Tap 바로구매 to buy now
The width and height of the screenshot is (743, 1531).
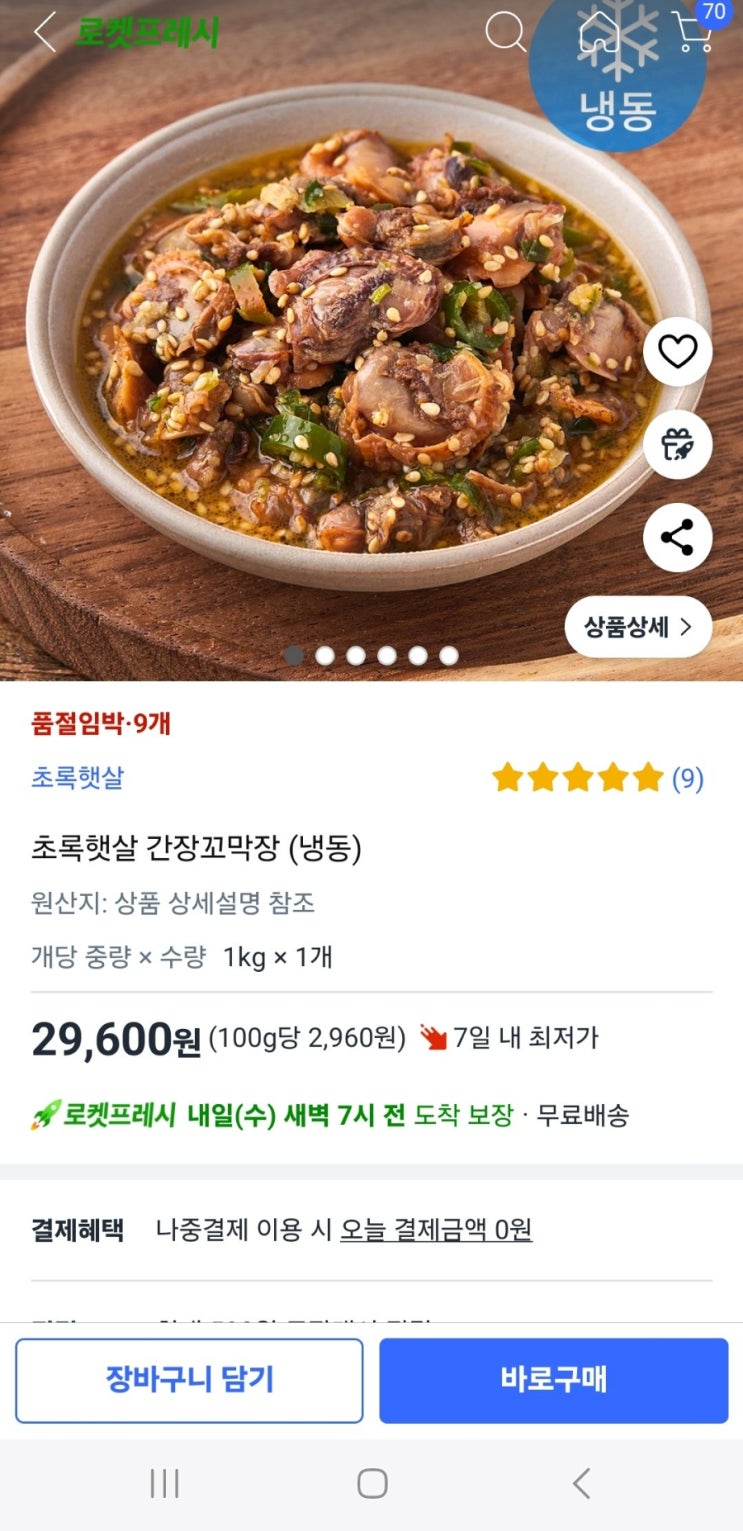[x=553, y=1380]
